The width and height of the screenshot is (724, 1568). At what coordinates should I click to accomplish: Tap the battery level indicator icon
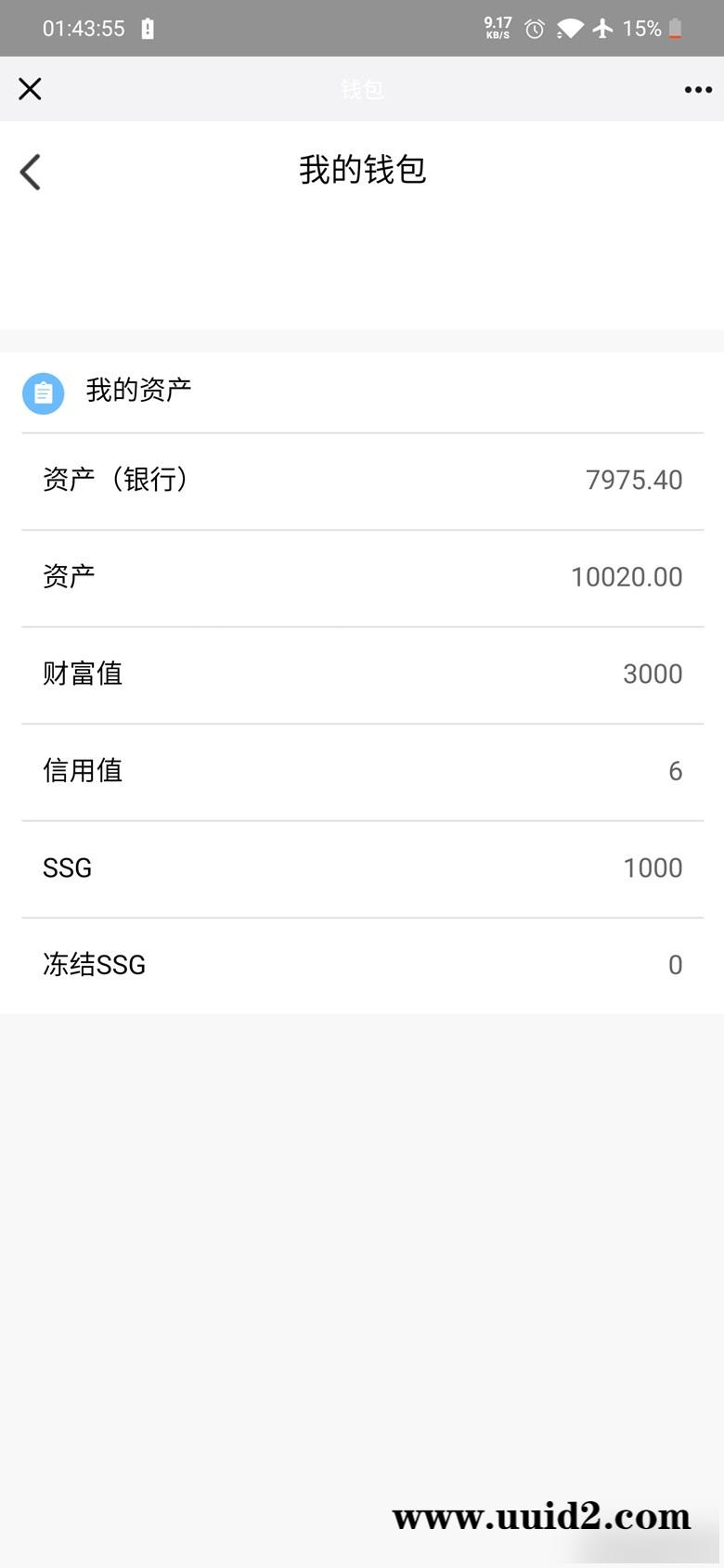[675, 28]
